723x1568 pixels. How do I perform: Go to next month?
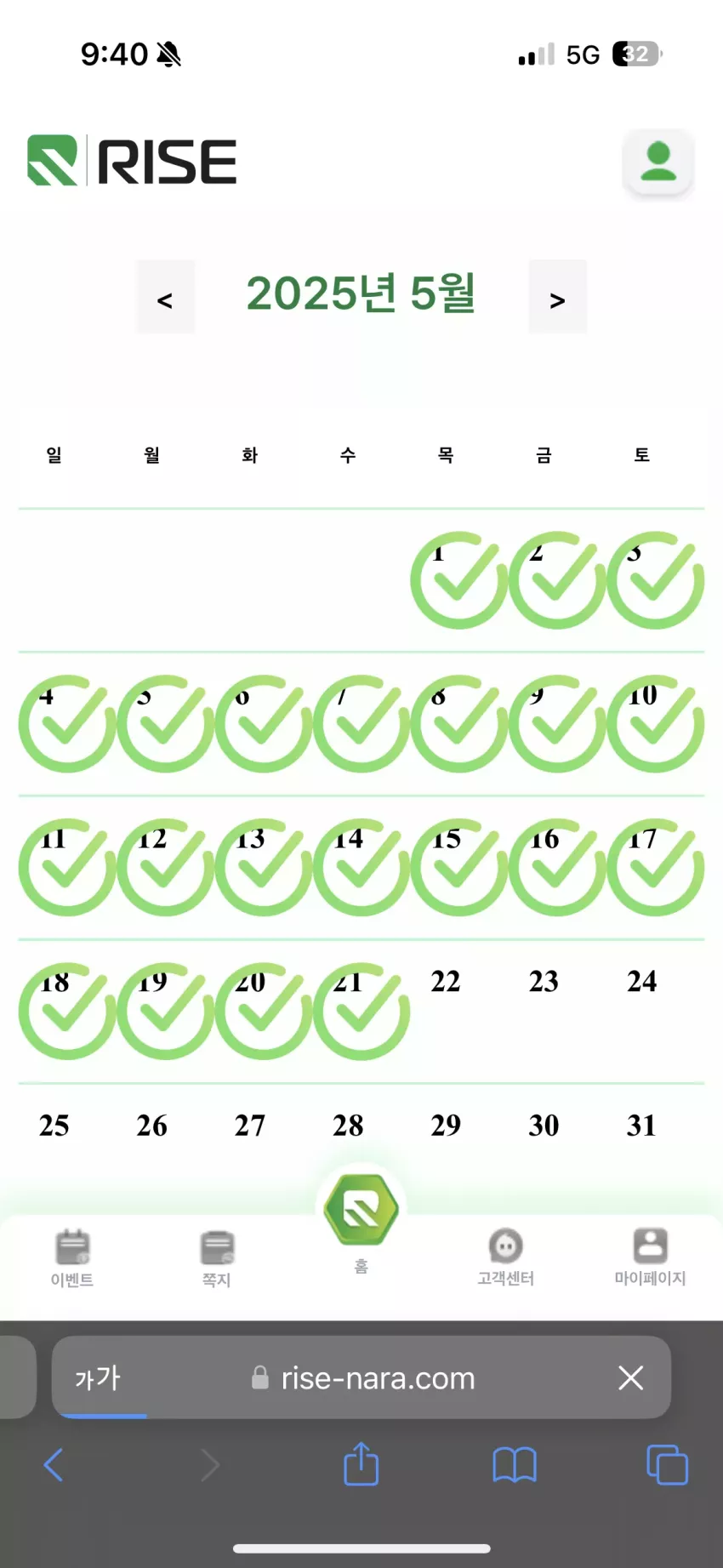(557, 299)
